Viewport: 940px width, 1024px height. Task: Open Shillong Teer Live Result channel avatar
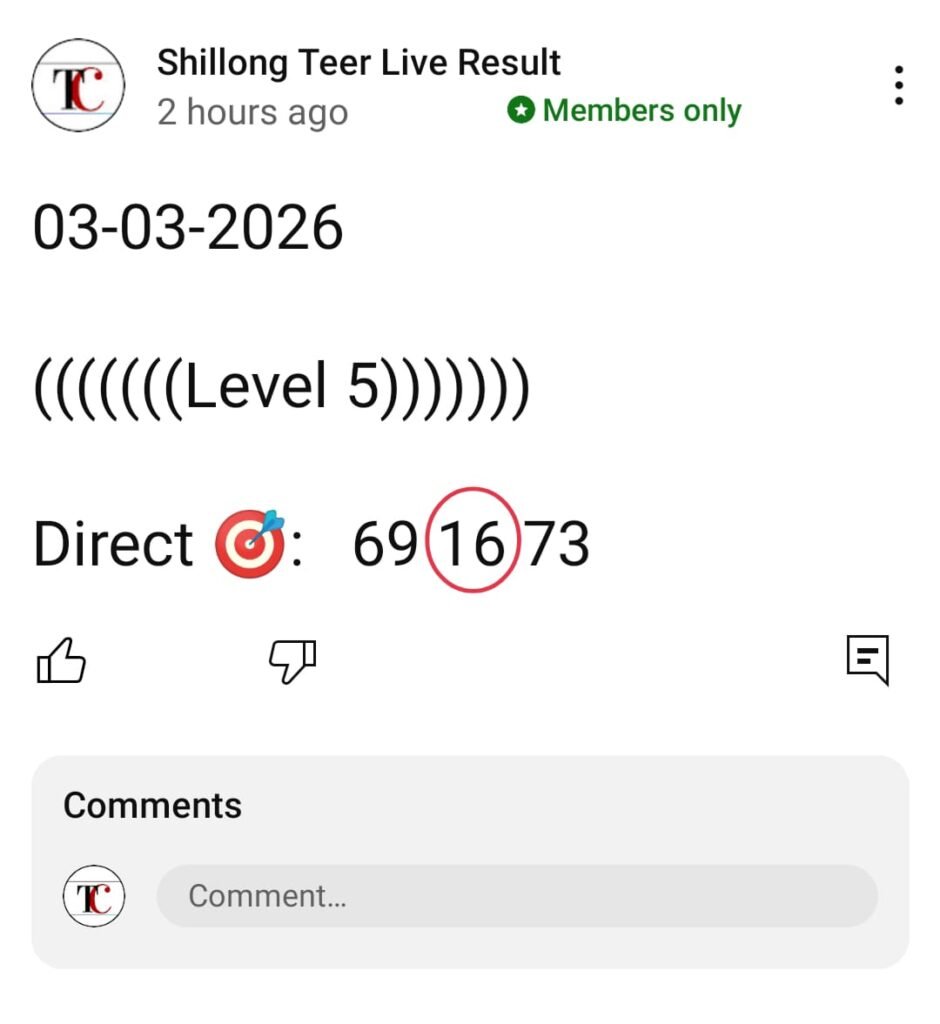tap(79, 86)
